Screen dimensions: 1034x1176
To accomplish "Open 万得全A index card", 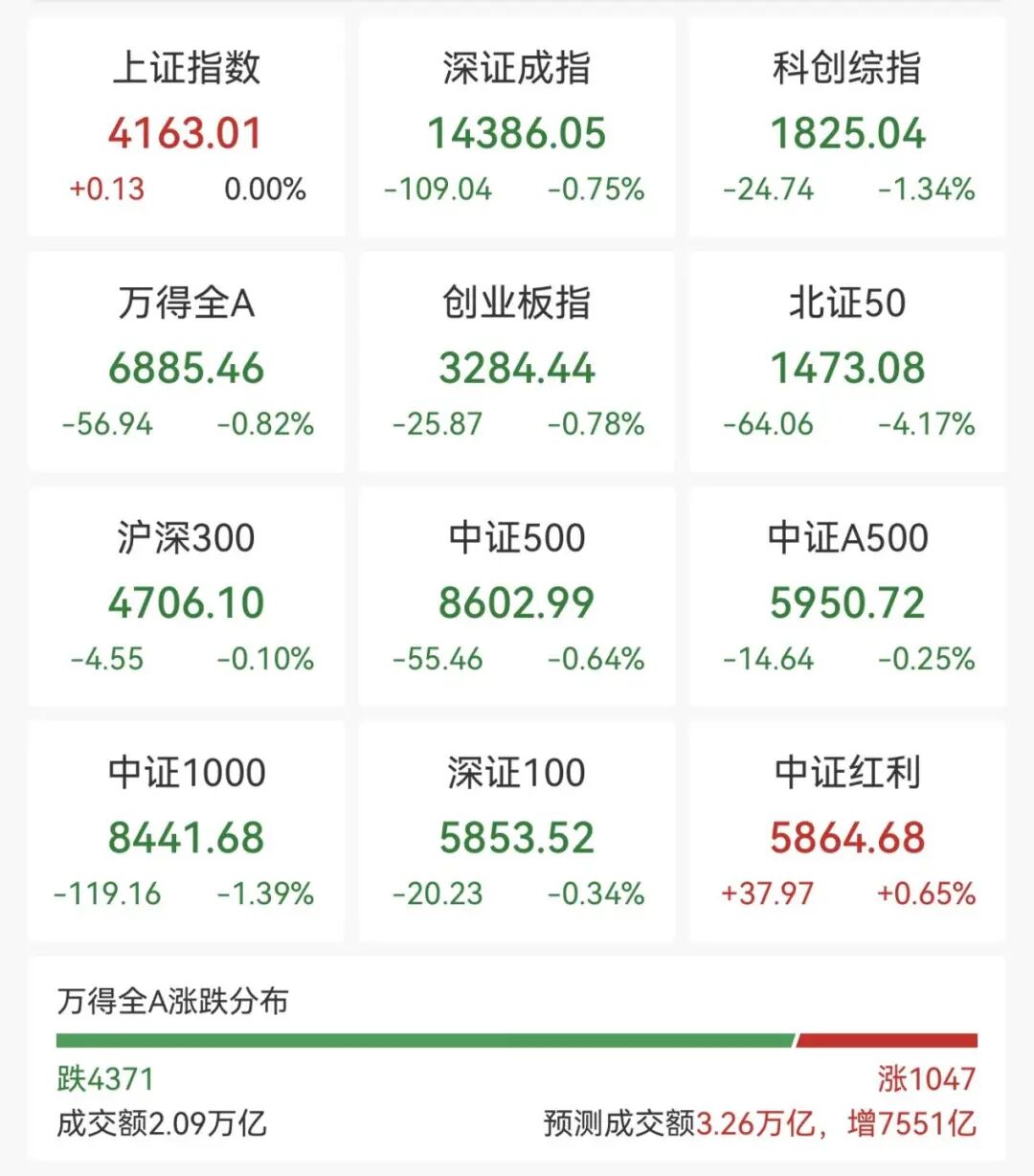I will (x=187, y=362).
